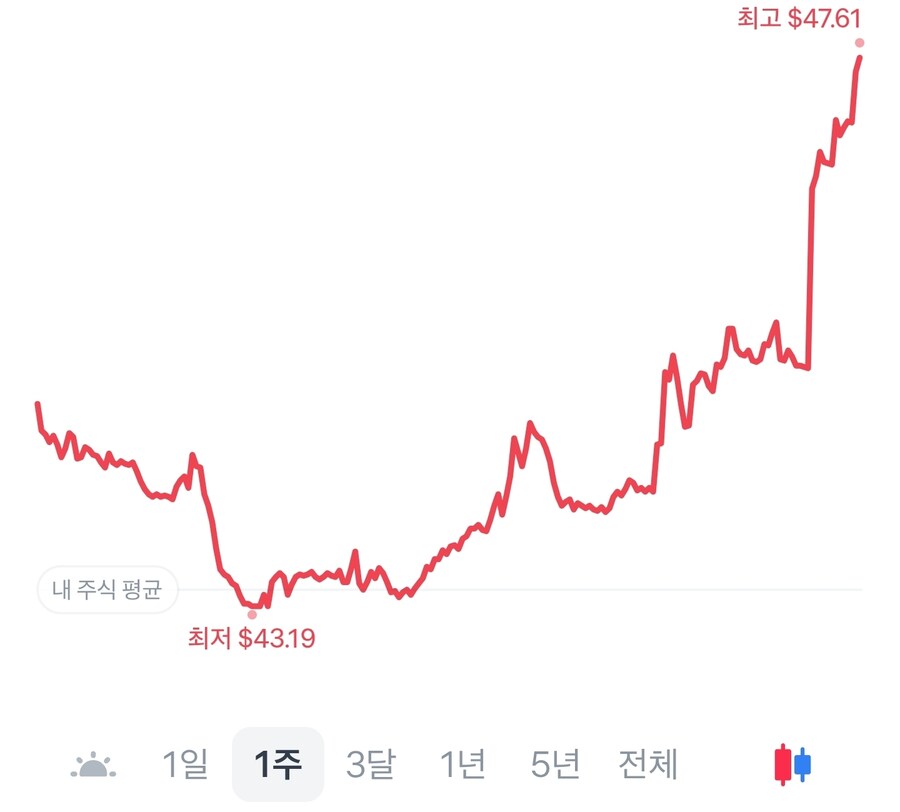Switch chart to 3달 range
The image size is (900, 812).
coord(370,765)
